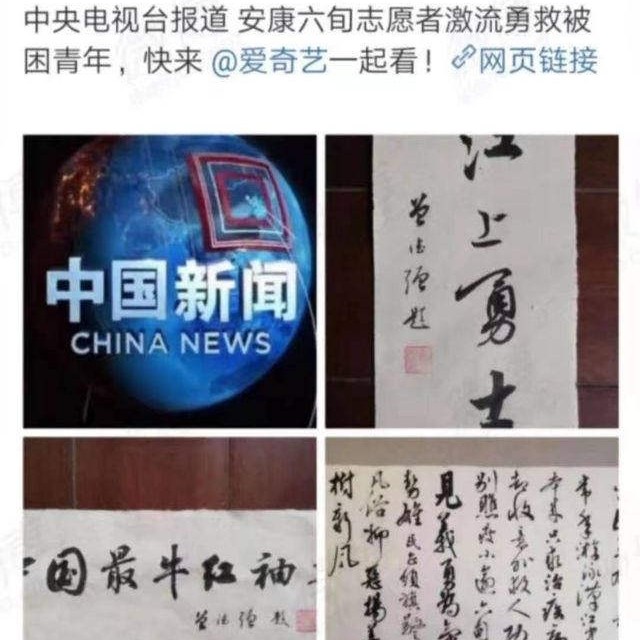This screenshot has width=640, height=640.
Task: Open the 见义勇为 cursive calligraphy photo
Action: click(471, 540)
